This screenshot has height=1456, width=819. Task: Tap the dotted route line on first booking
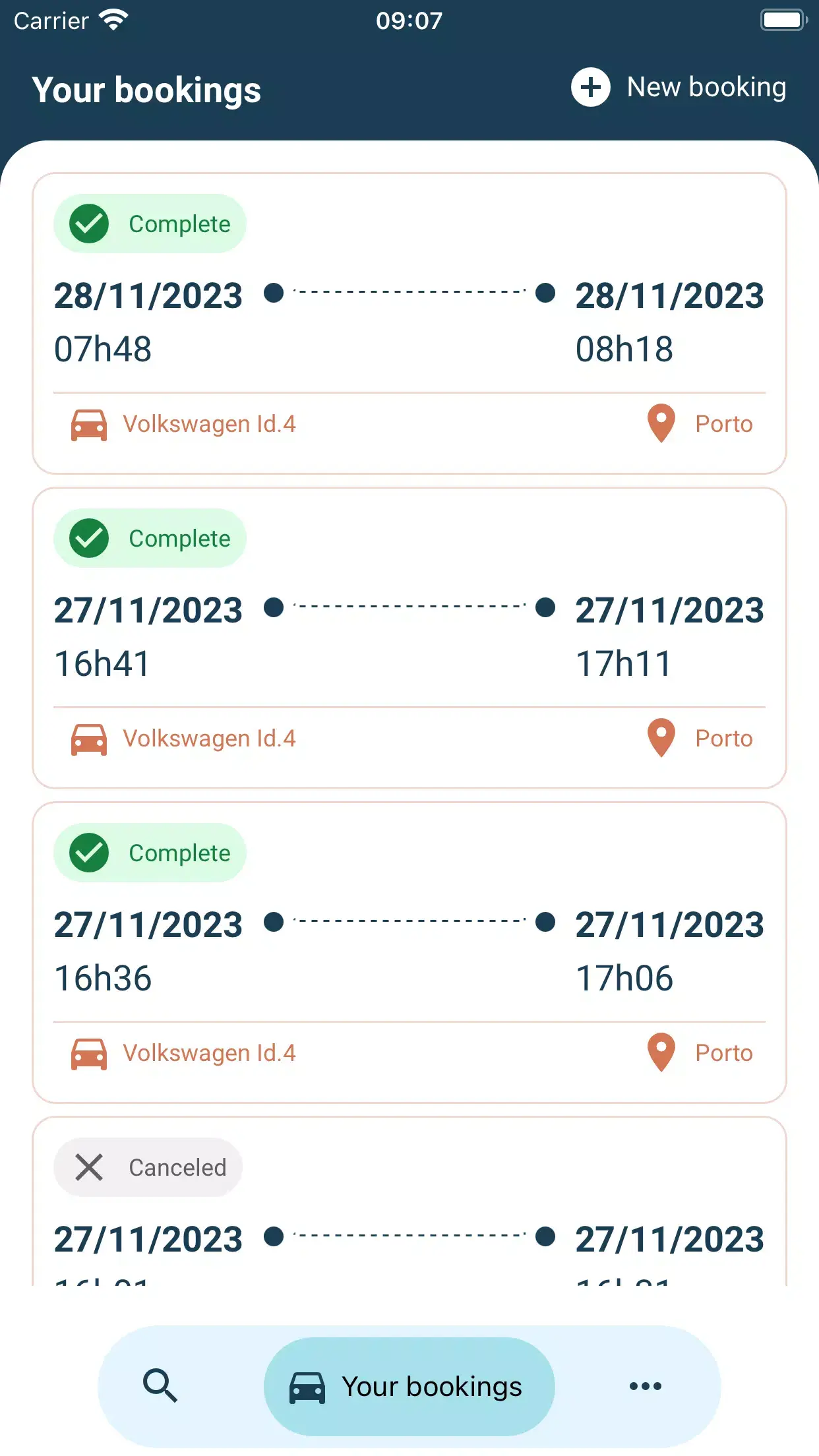click(409, 295)
